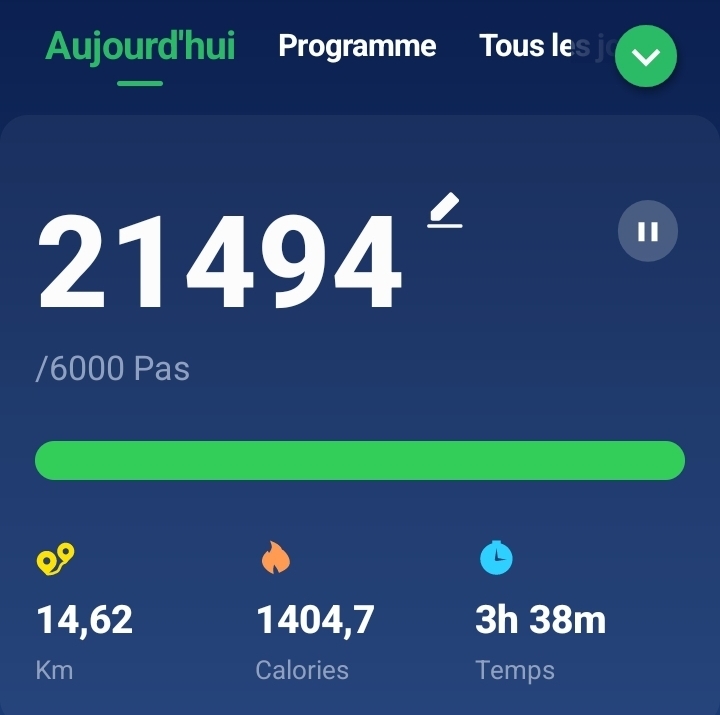Switch to the Aujourd'hui tab

(x=140, y=47)
